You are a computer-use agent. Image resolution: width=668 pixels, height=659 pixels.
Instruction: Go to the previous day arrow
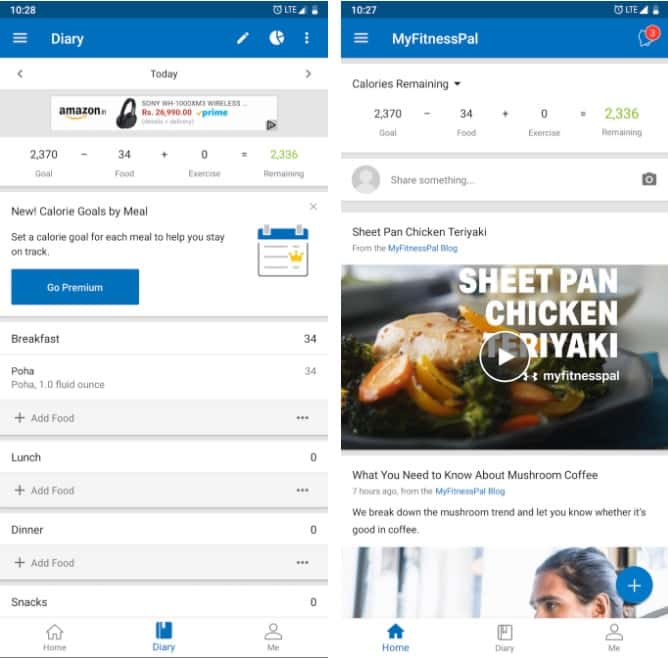coord(20,74)
